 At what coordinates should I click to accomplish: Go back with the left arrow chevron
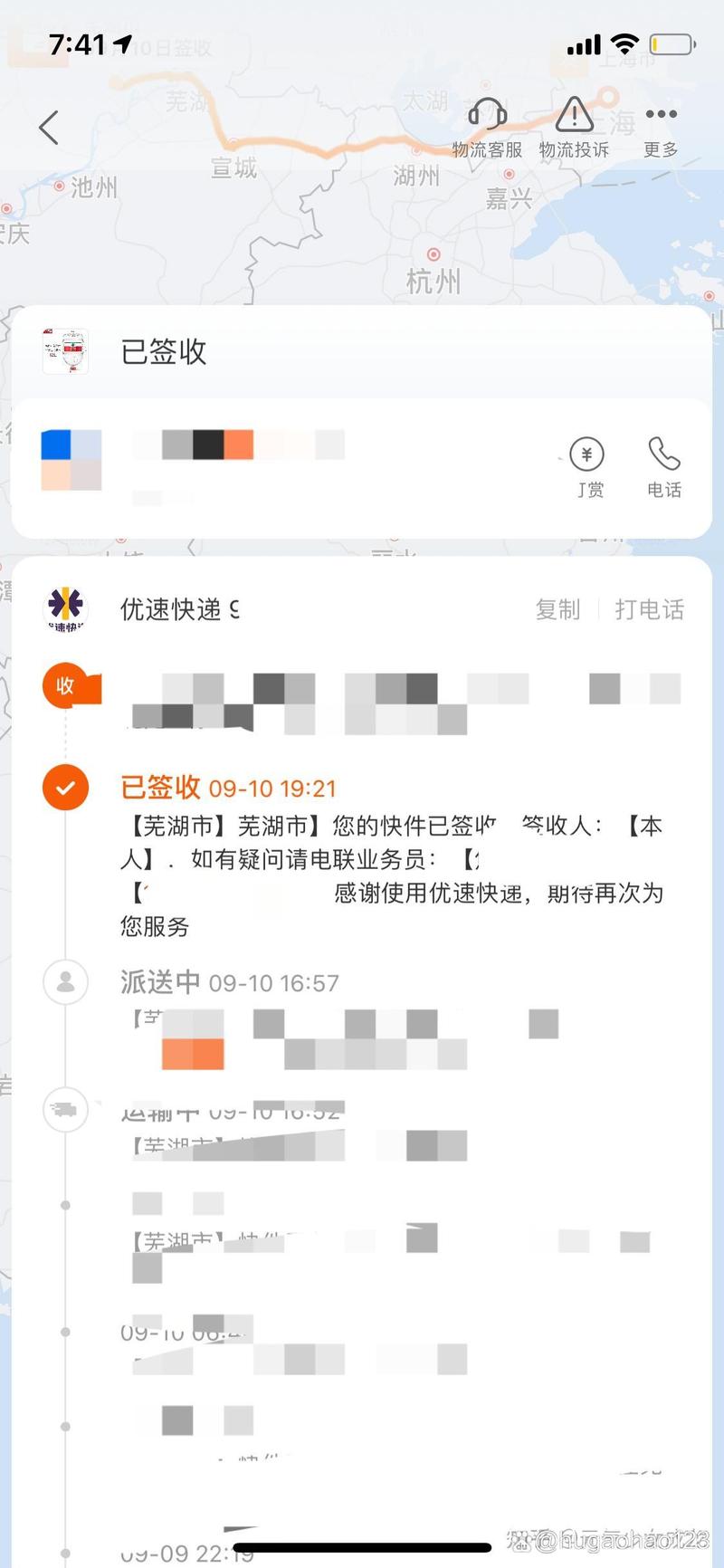tap(48, 127)
